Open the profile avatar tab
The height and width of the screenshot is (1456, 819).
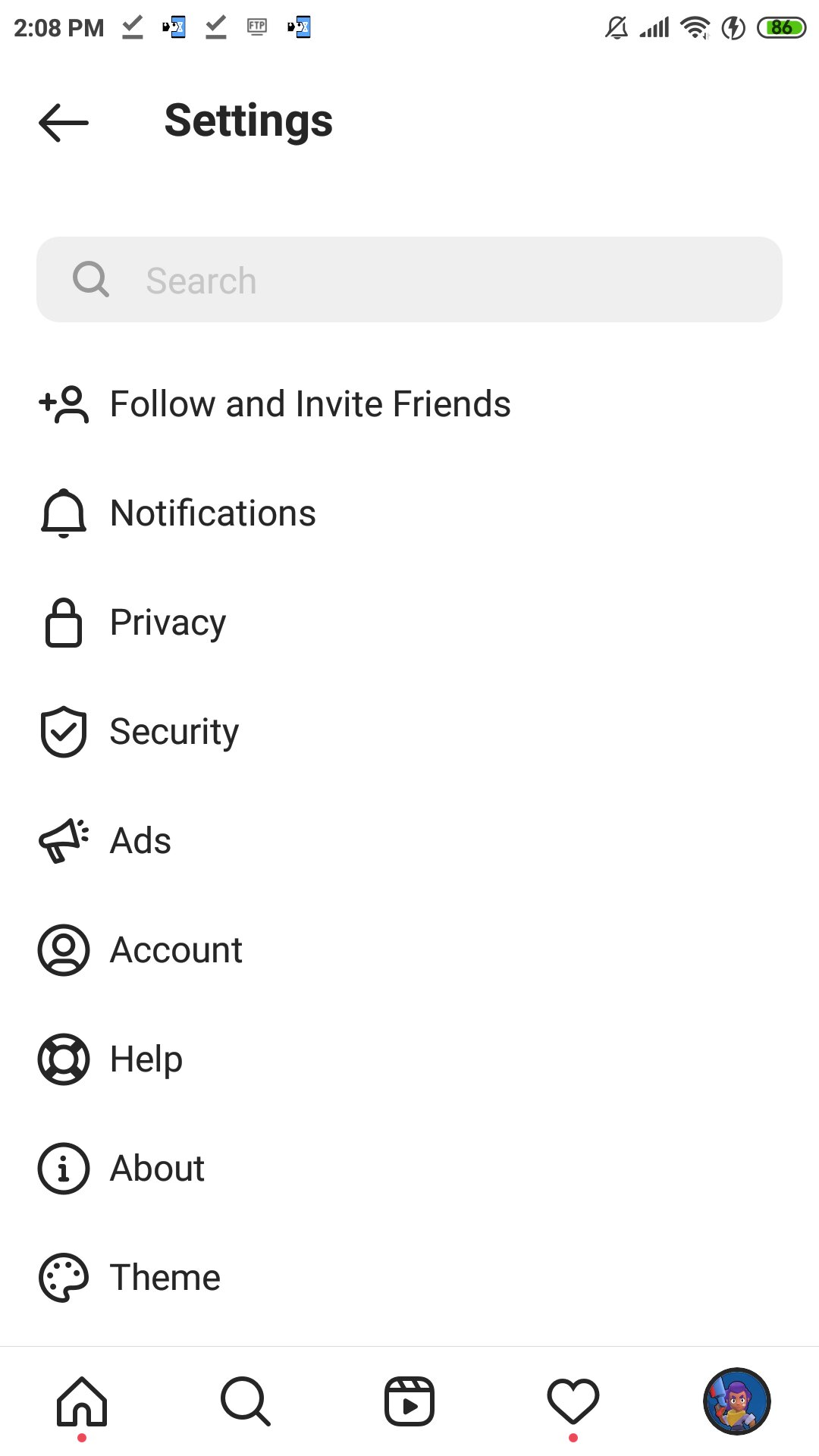click(x=737, y=1401)
